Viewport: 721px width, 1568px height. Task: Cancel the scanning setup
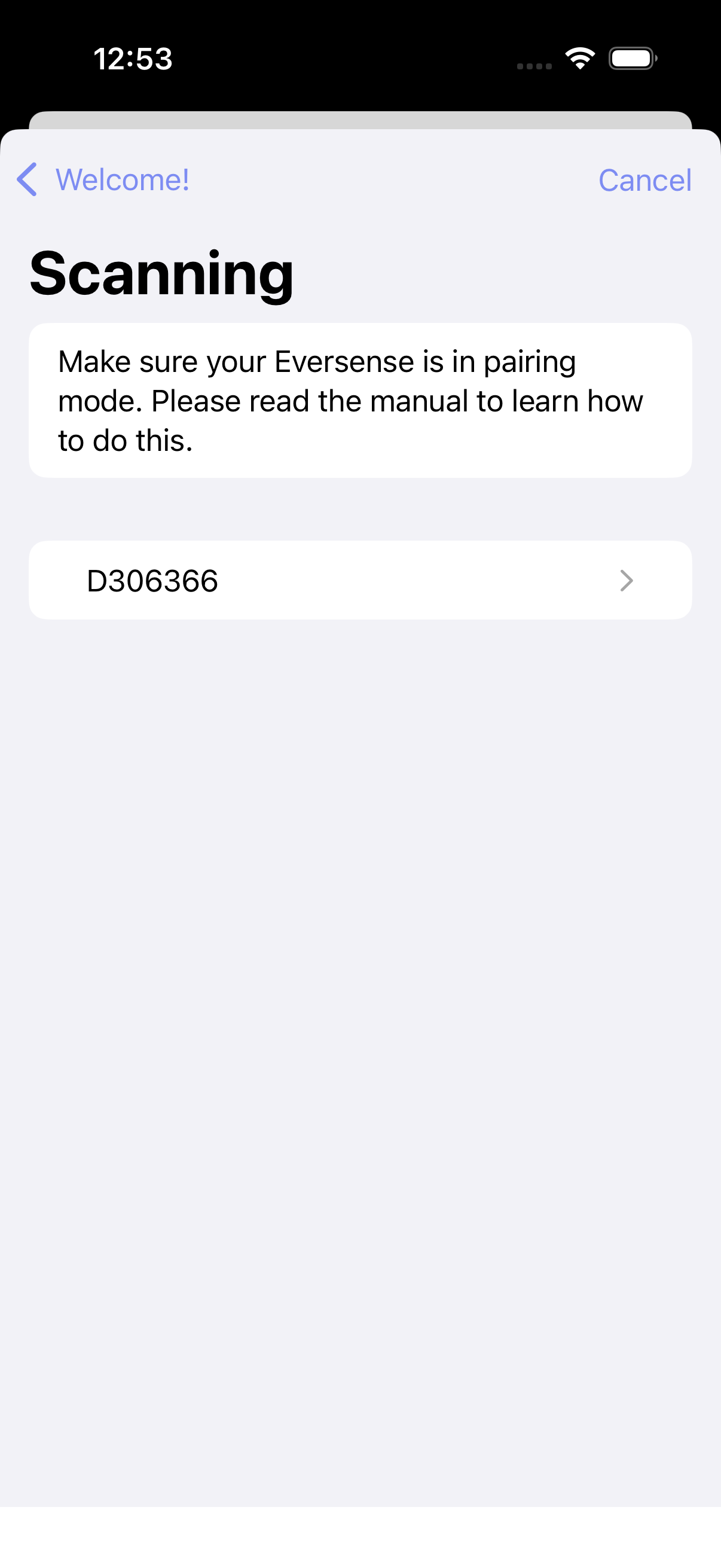point(644,180)
